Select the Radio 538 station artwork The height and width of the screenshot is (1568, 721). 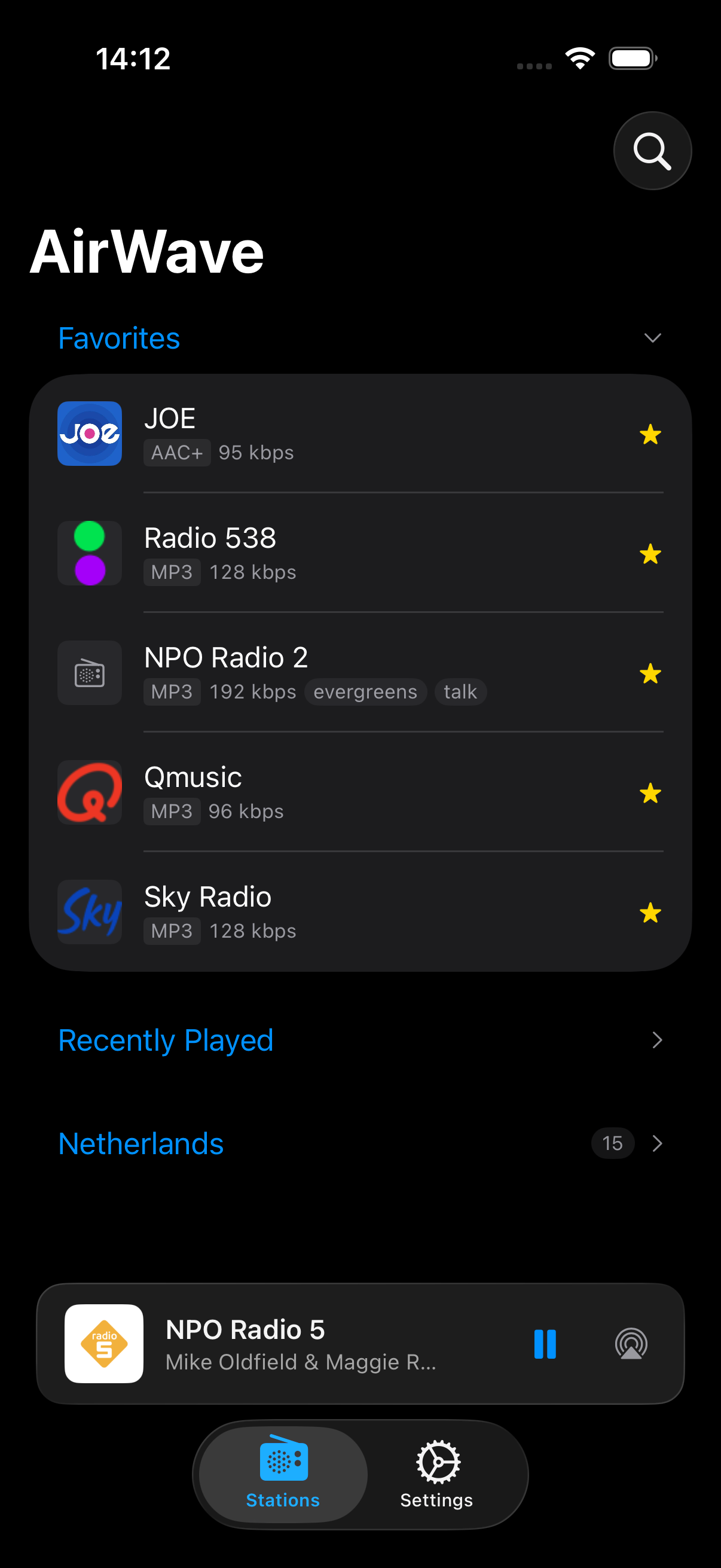click(89, 553)
